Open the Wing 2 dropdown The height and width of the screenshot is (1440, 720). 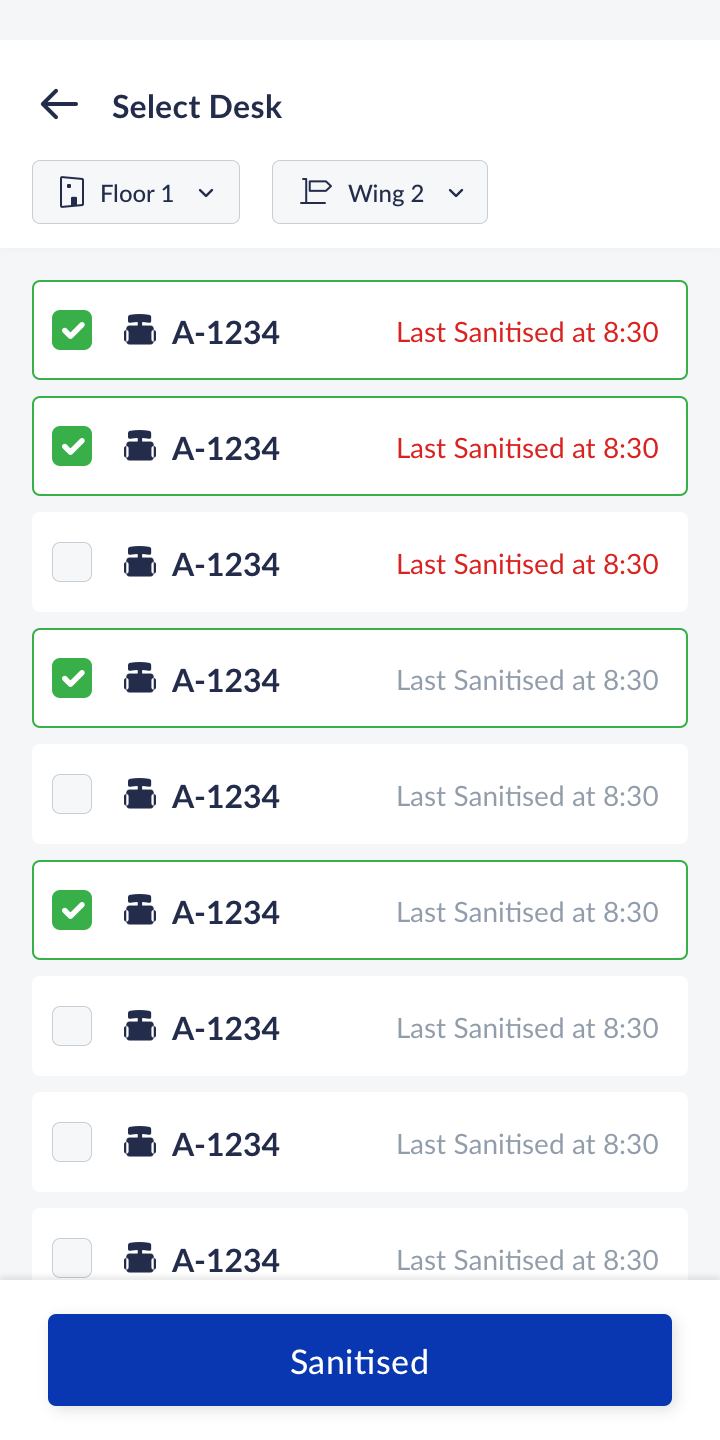tap(380, 192)
